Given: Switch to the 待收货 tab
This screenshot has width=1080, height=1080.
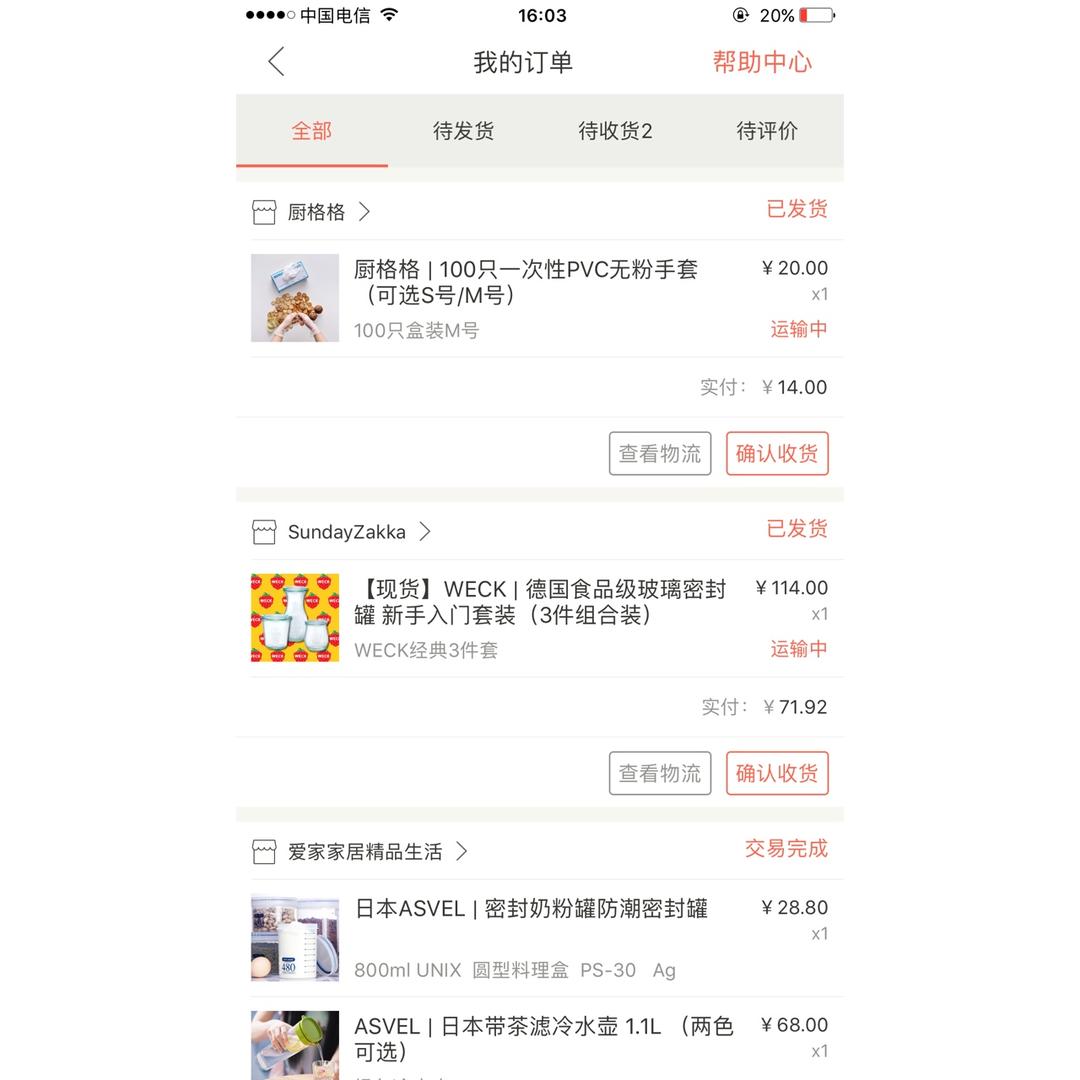Looking at the screenshot, I should click(x=615, y=131).
